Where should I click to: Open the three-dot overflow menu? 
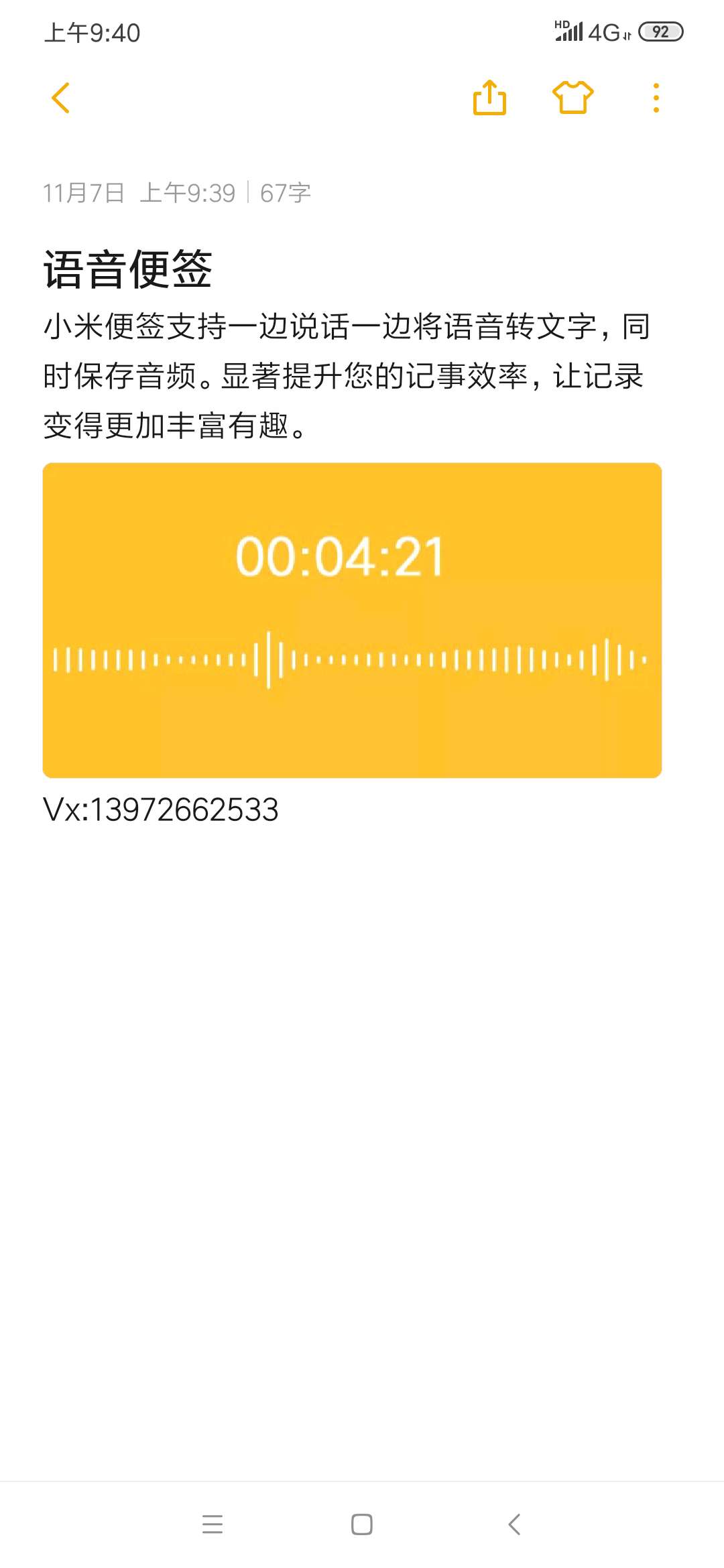tap(656, 98)
